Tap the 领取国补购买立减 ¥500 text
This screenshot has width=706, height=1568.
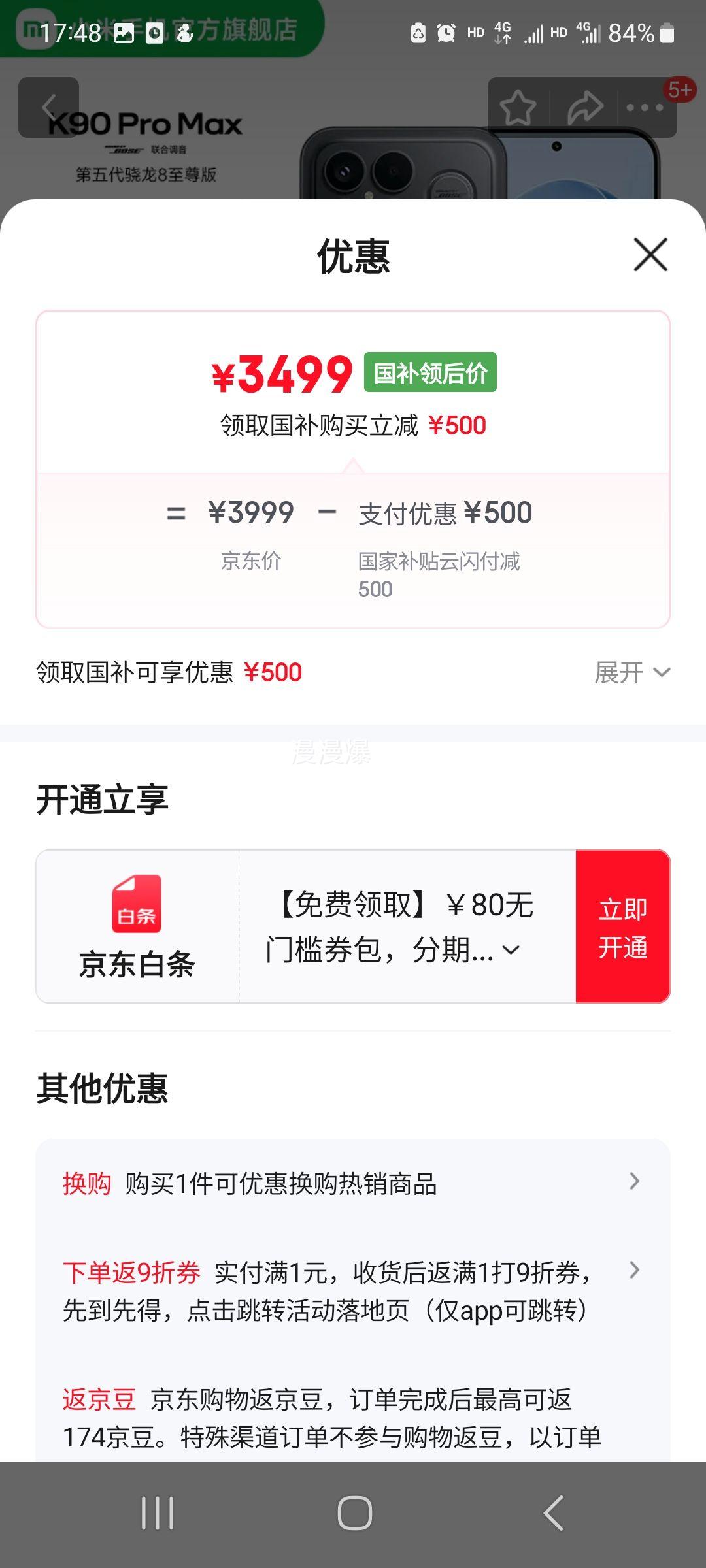point(353,425)
